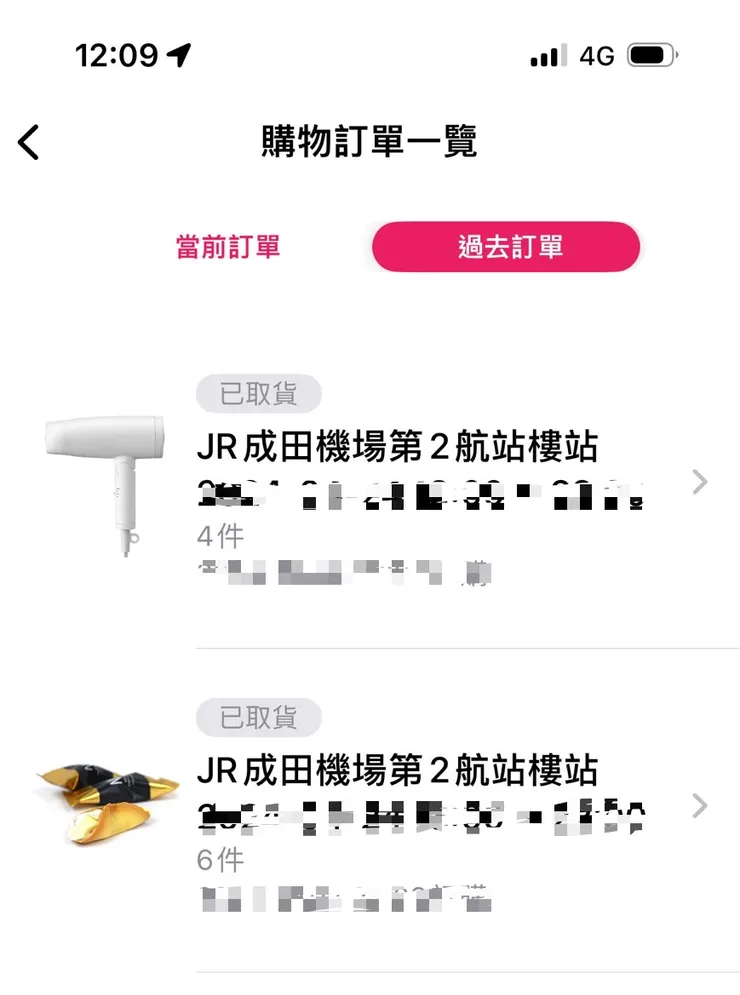
Task: Select the 當前訂單 tab
Action: pyautogui.click(x=228, y=246)
